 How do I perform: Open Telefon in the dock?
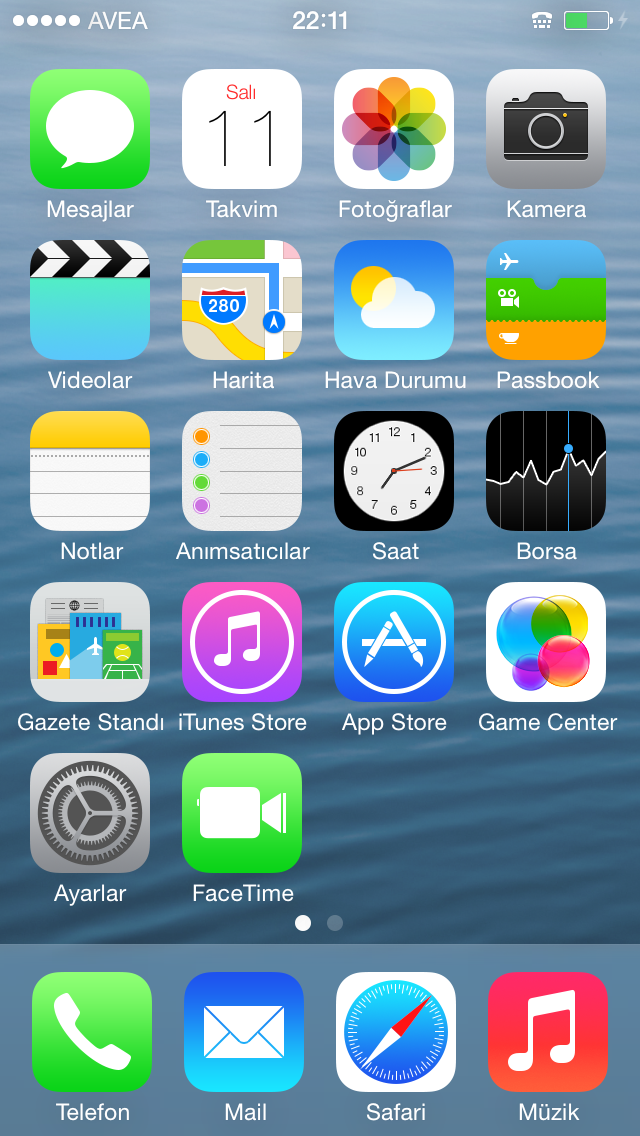point(92,1032)
